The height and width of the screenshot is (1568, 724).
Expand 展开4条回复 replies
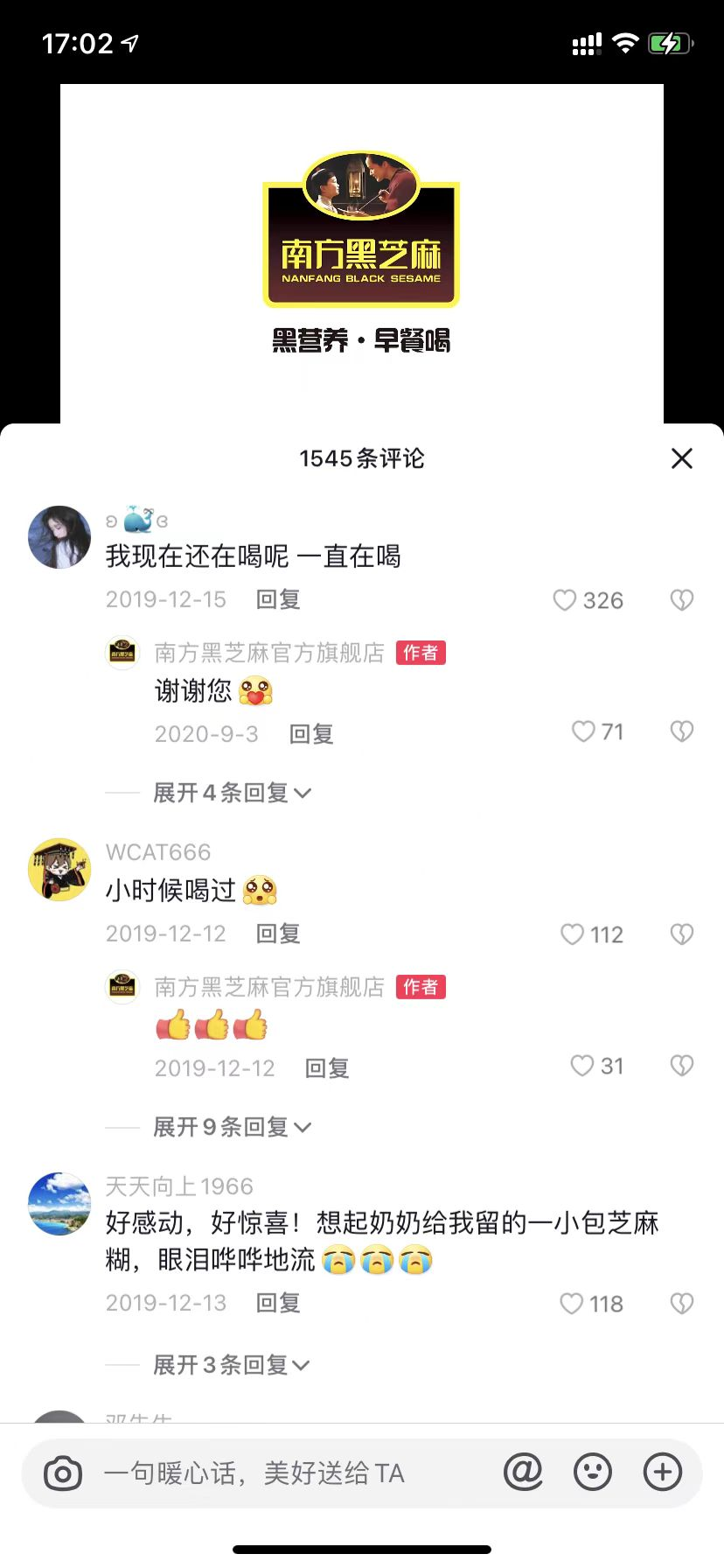[x=232, y=793]
